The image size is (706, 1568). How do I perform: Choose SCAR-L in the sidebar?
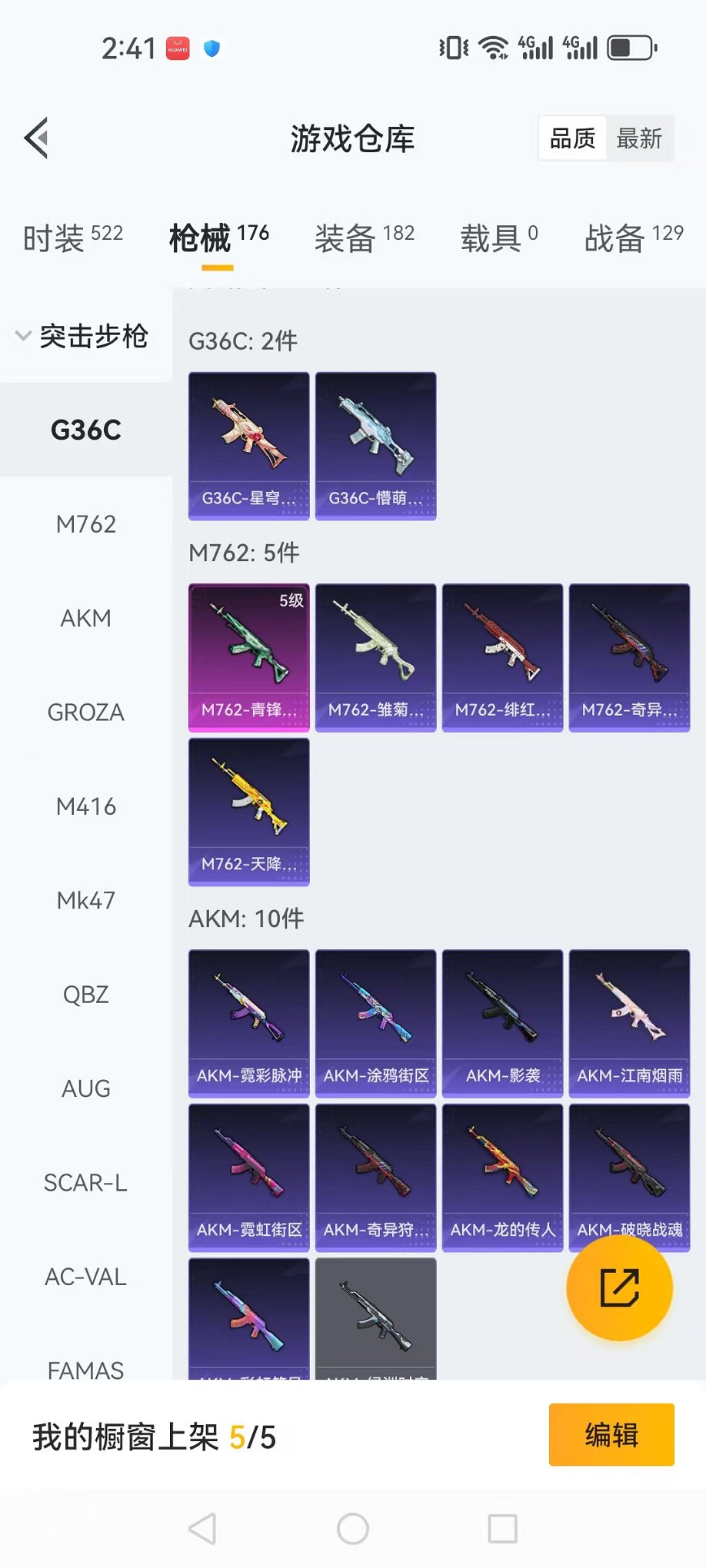tap(86, 1183)
